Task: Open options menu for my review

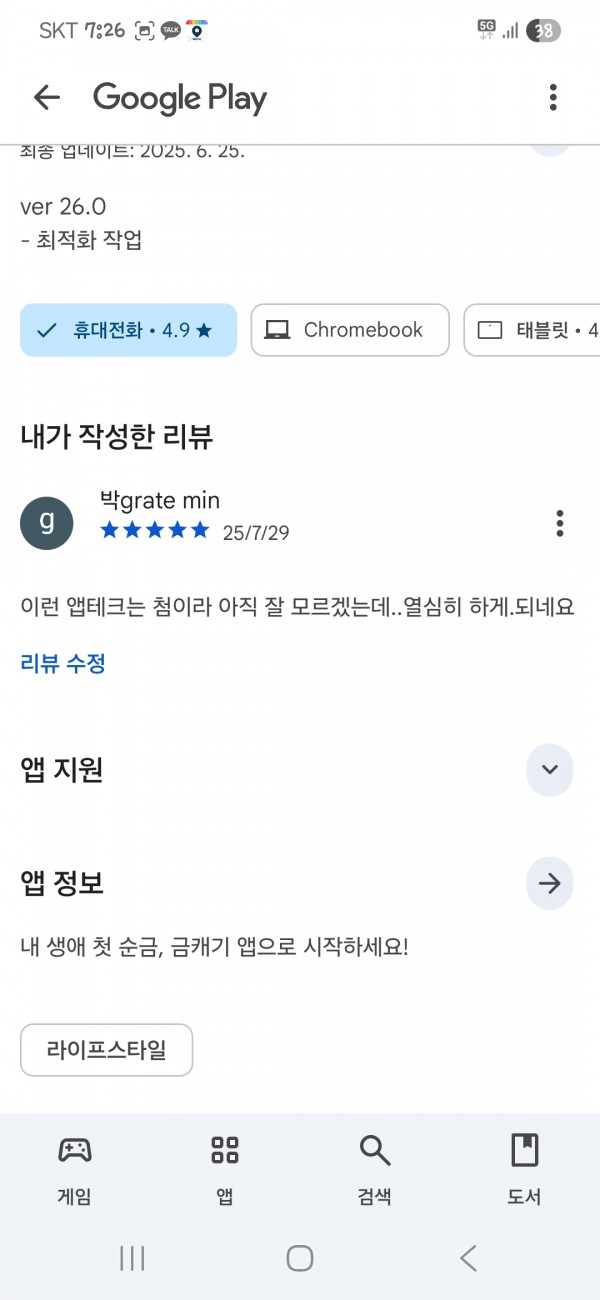Action: click(560, 523)
